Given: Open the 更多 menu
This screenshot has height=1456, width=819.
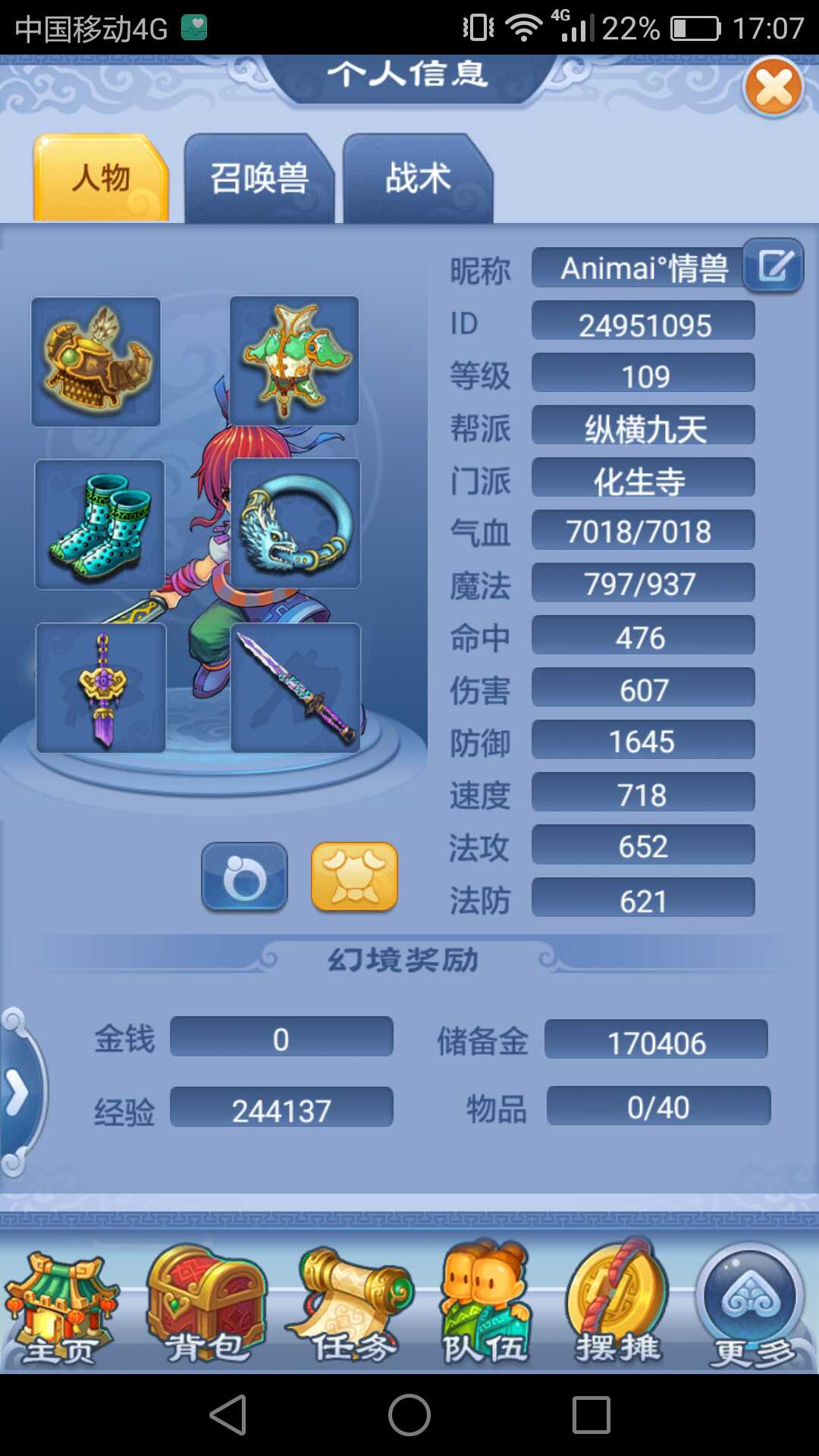Looking at the screenshot, I should [x=752, y=1306].
